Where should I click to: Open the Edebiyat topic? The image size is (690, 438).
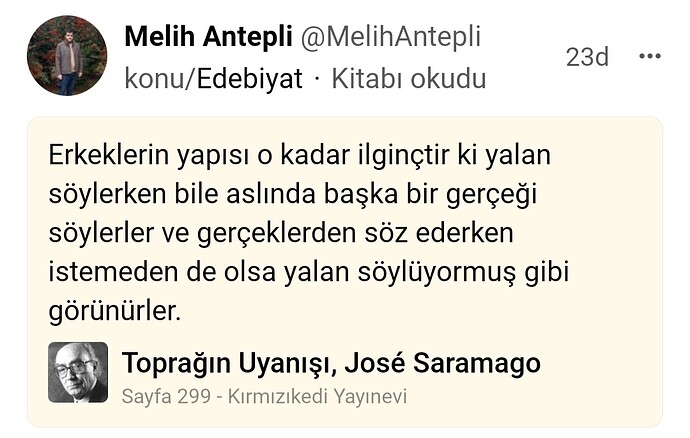pyautogui.click(x=250, y=78)
